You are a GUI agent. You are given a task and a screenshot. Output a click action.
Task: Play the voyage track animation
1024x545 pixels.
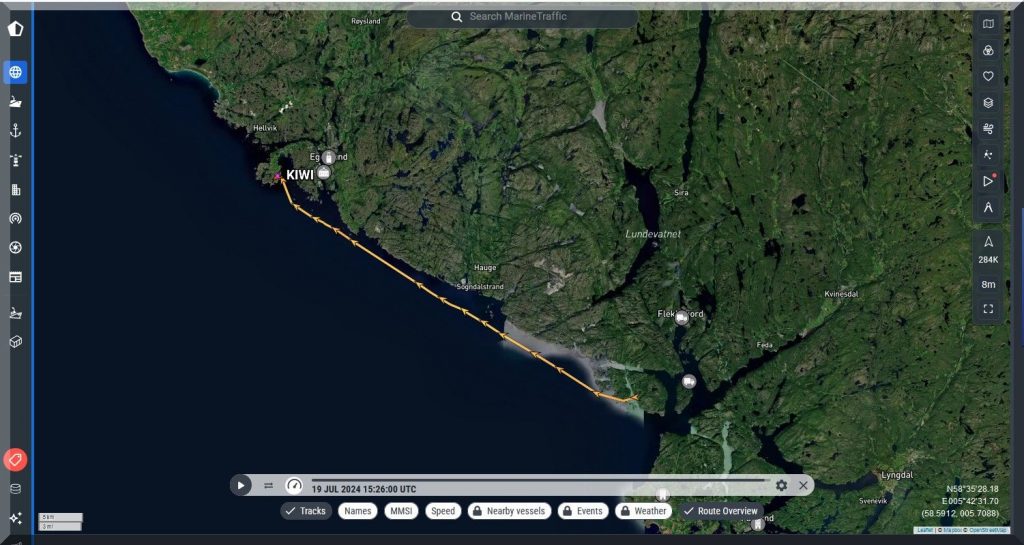[x=241, y=485]
